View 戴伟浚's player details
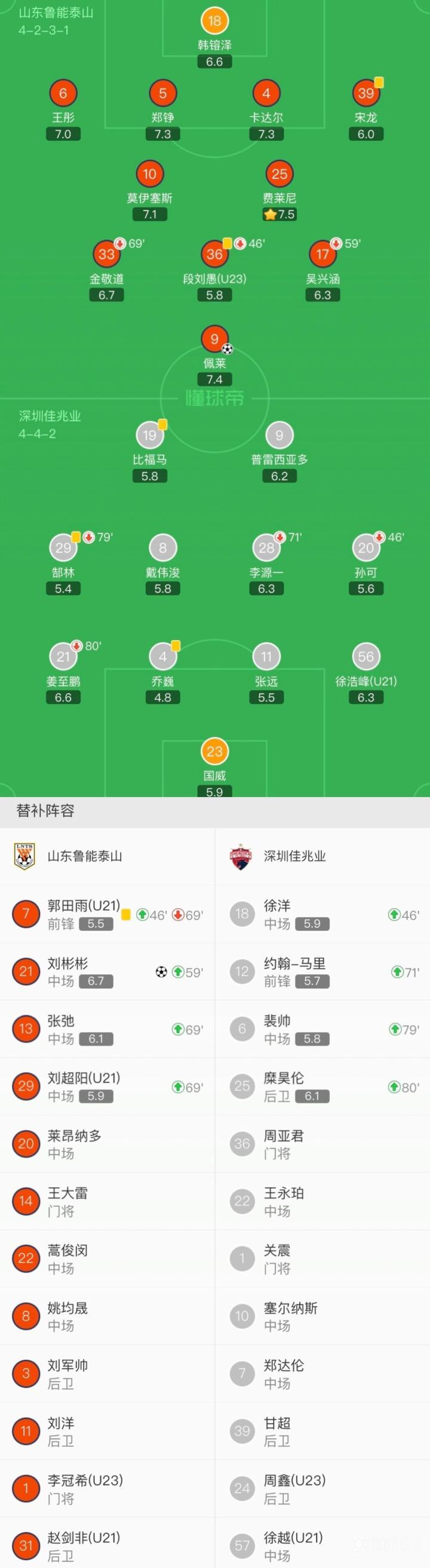The width and height of the screenshot is (430, 1568). click(162, 548)
